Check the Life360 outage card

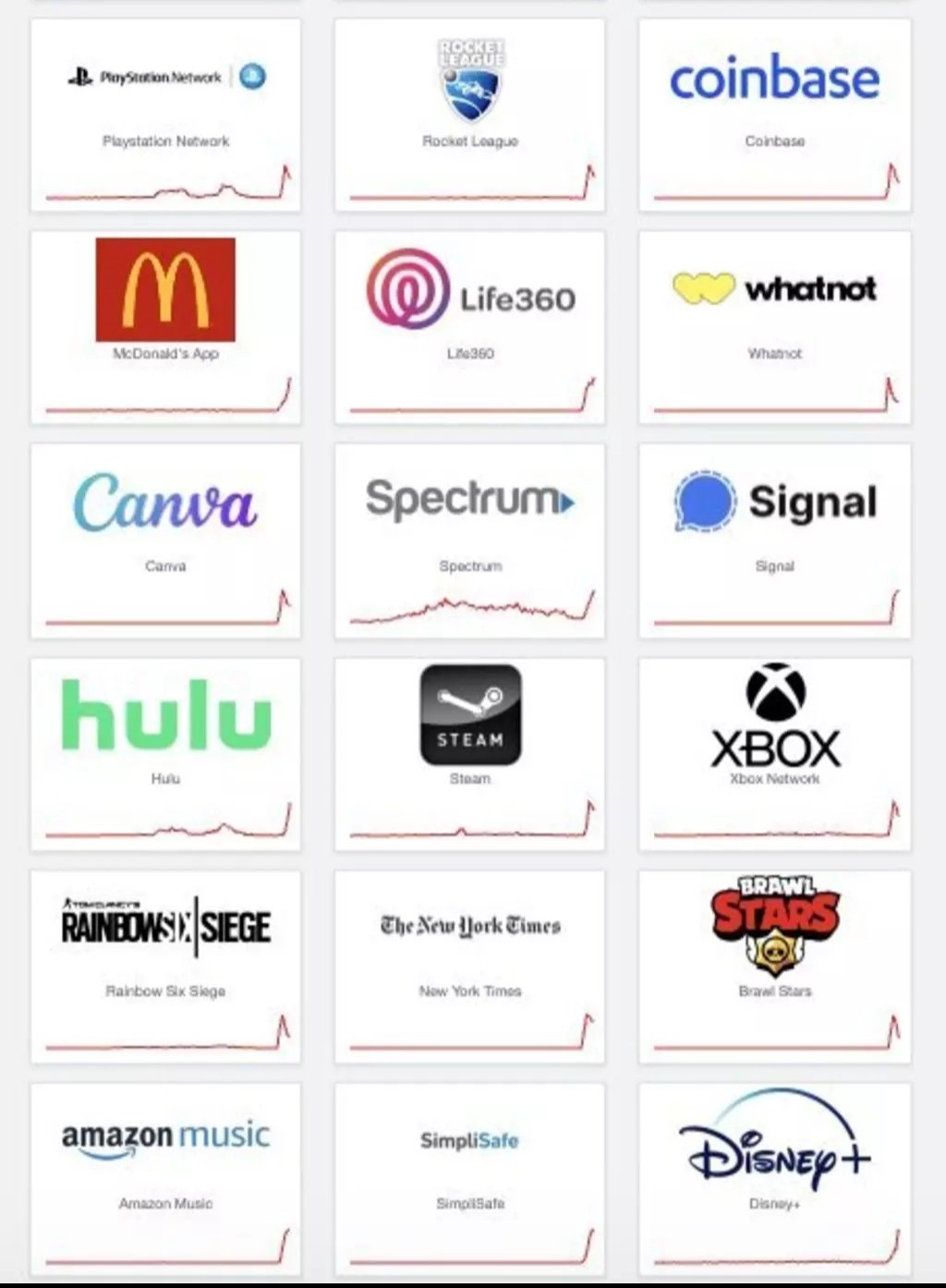tap(469, 327)
